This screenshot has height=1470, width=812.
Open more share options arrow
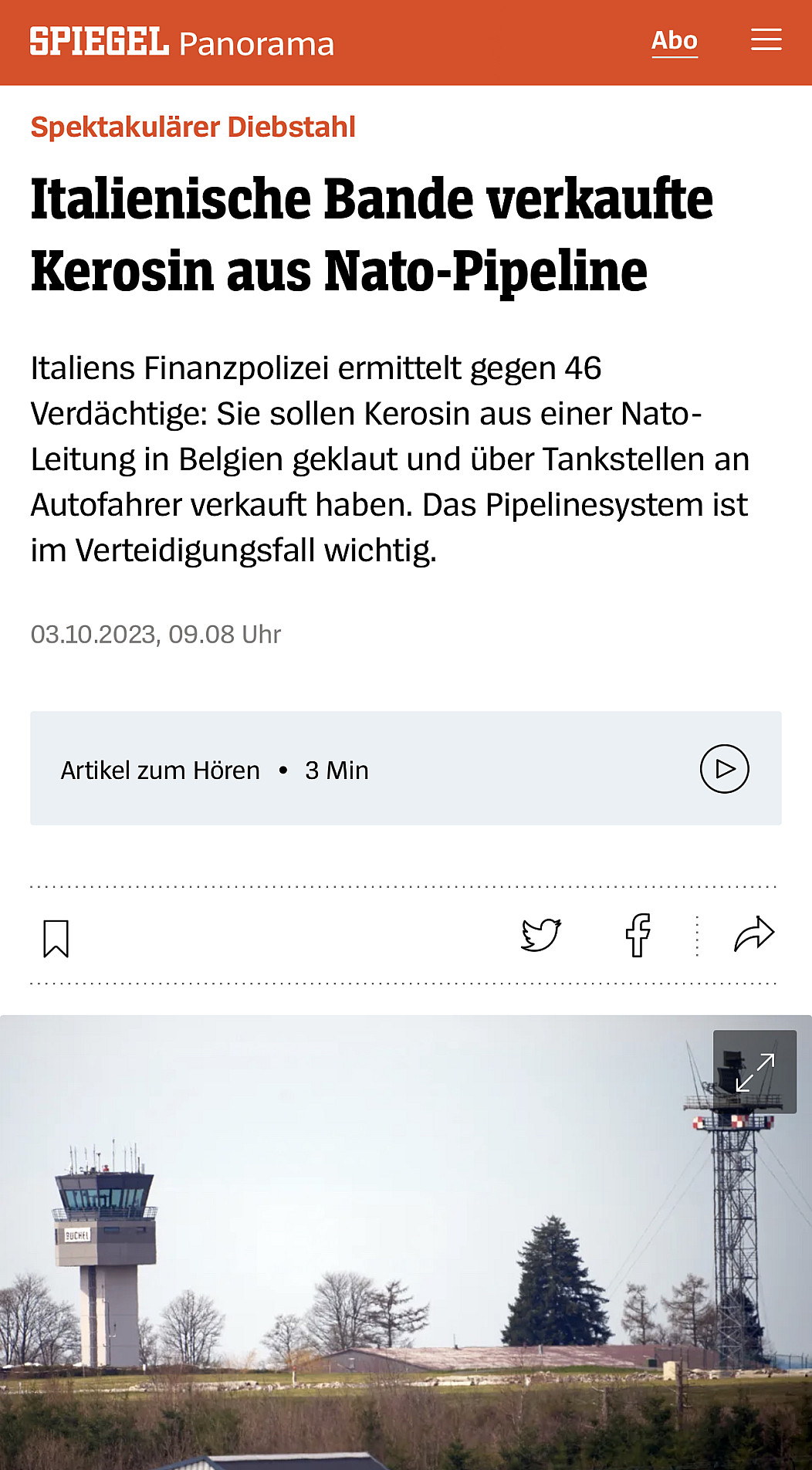753,935
